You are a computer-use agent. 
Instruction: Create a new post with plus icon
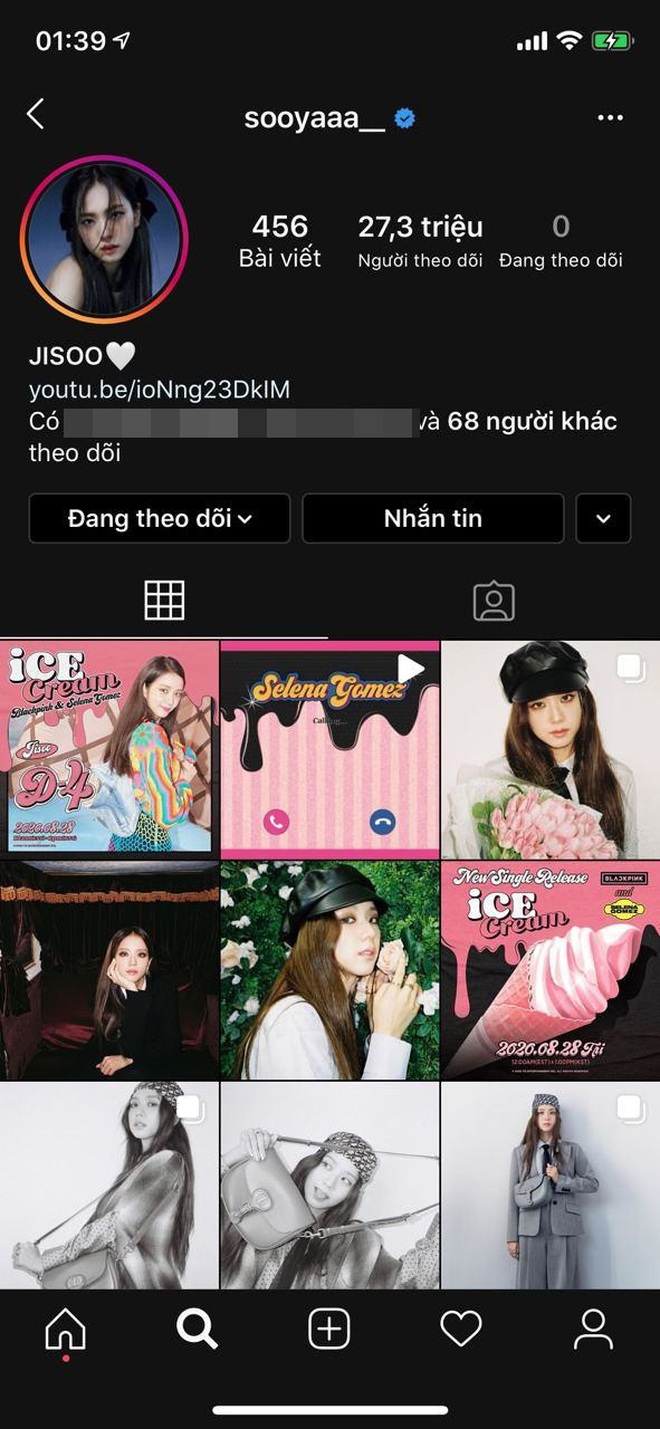click(329, 1329)
